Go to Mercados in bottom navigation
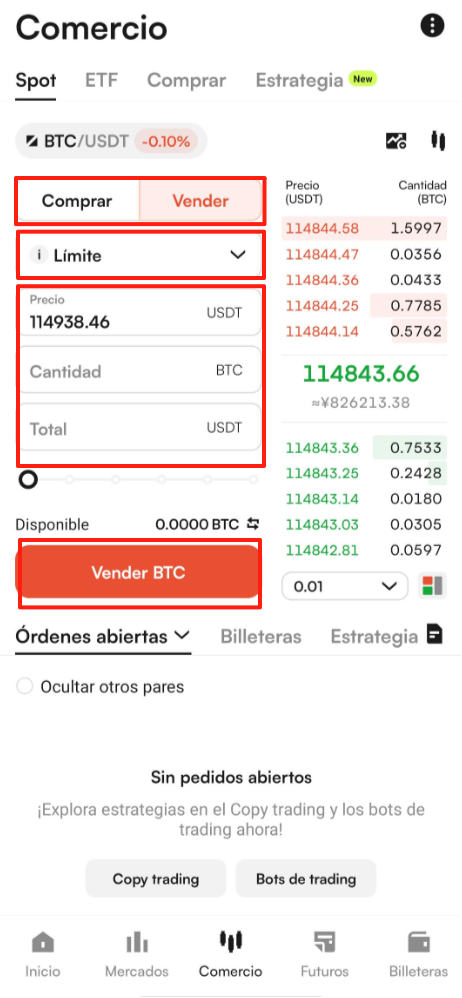The width and height of the screenshot is (462, 998). tap(137, 954)
